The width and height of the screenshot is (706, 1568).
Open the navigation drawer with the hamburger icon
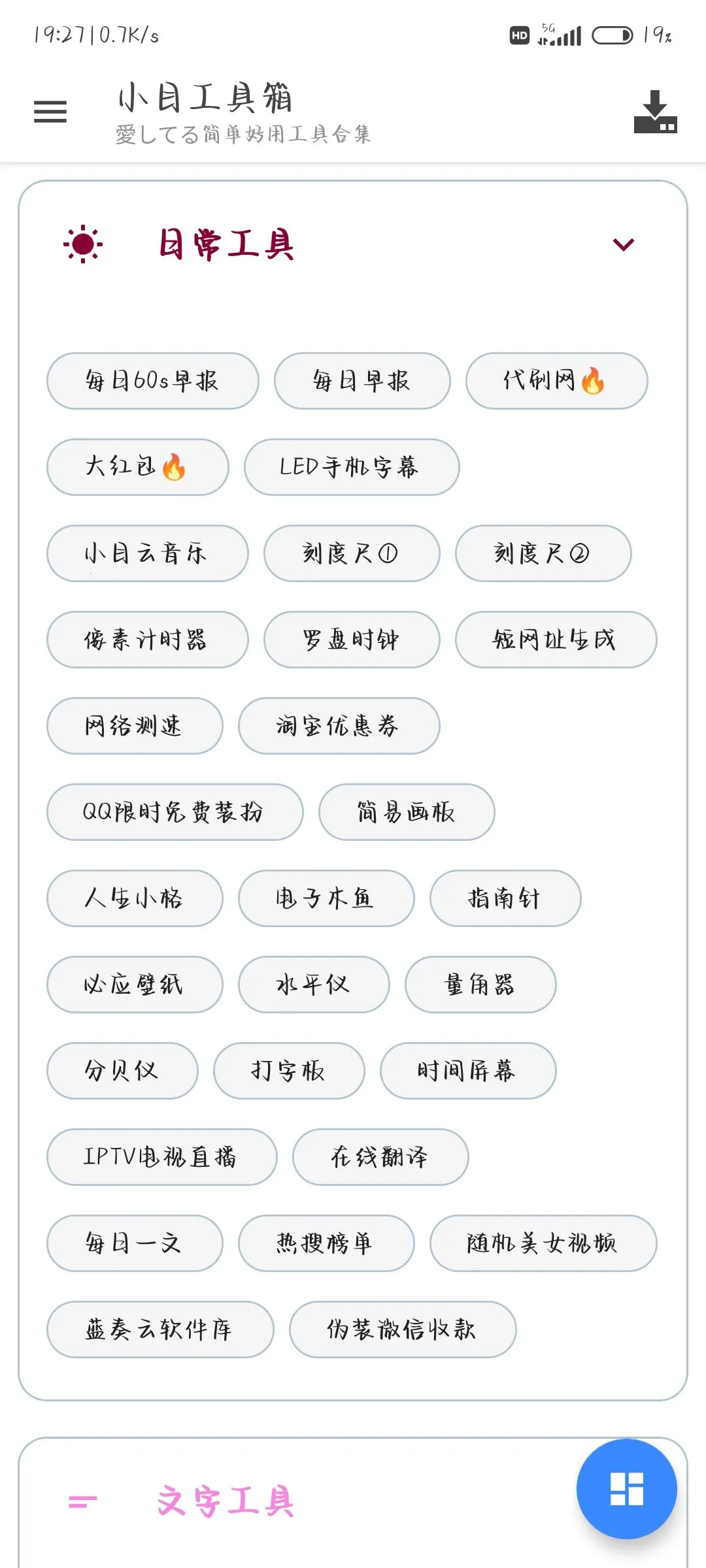pos(50,111)
